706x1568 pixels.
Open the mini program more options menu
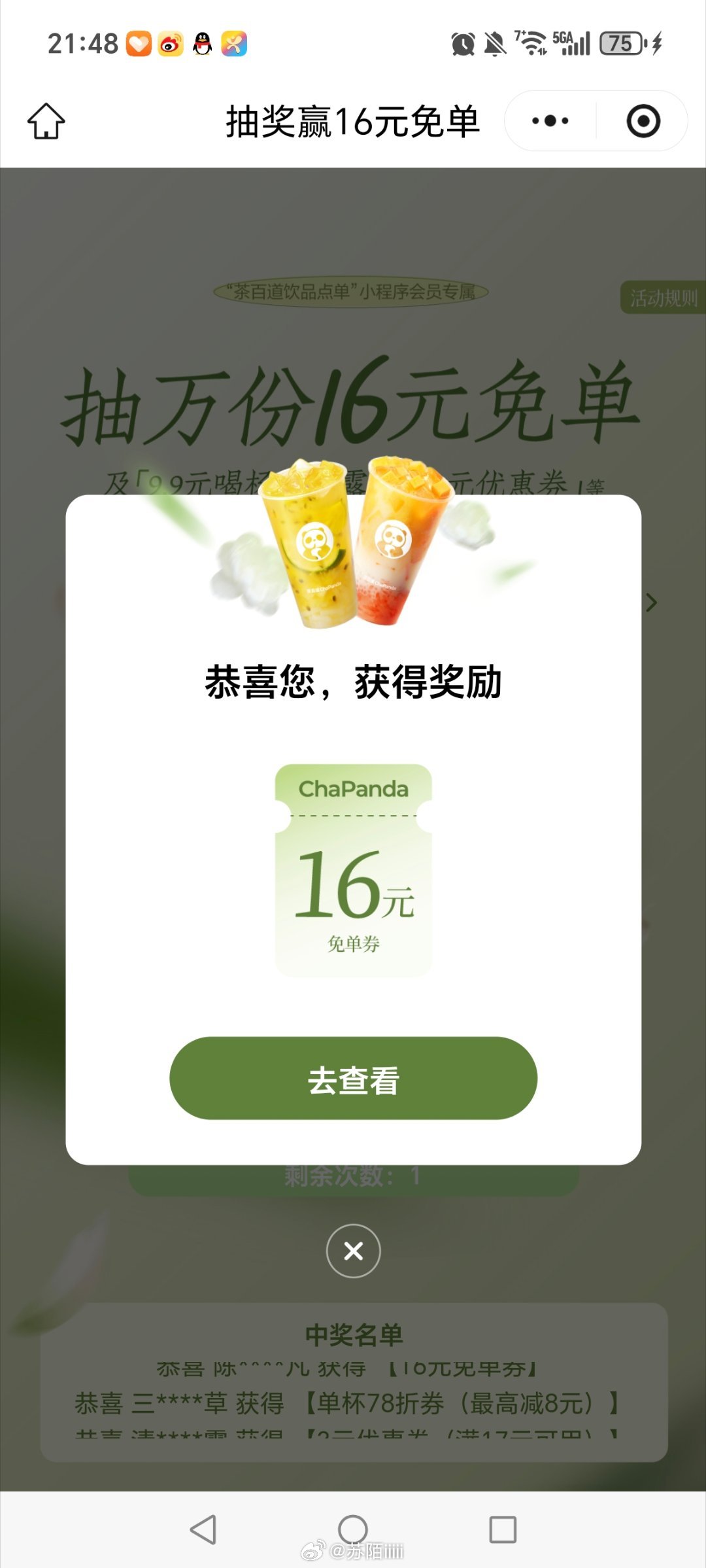pos(550,121)
